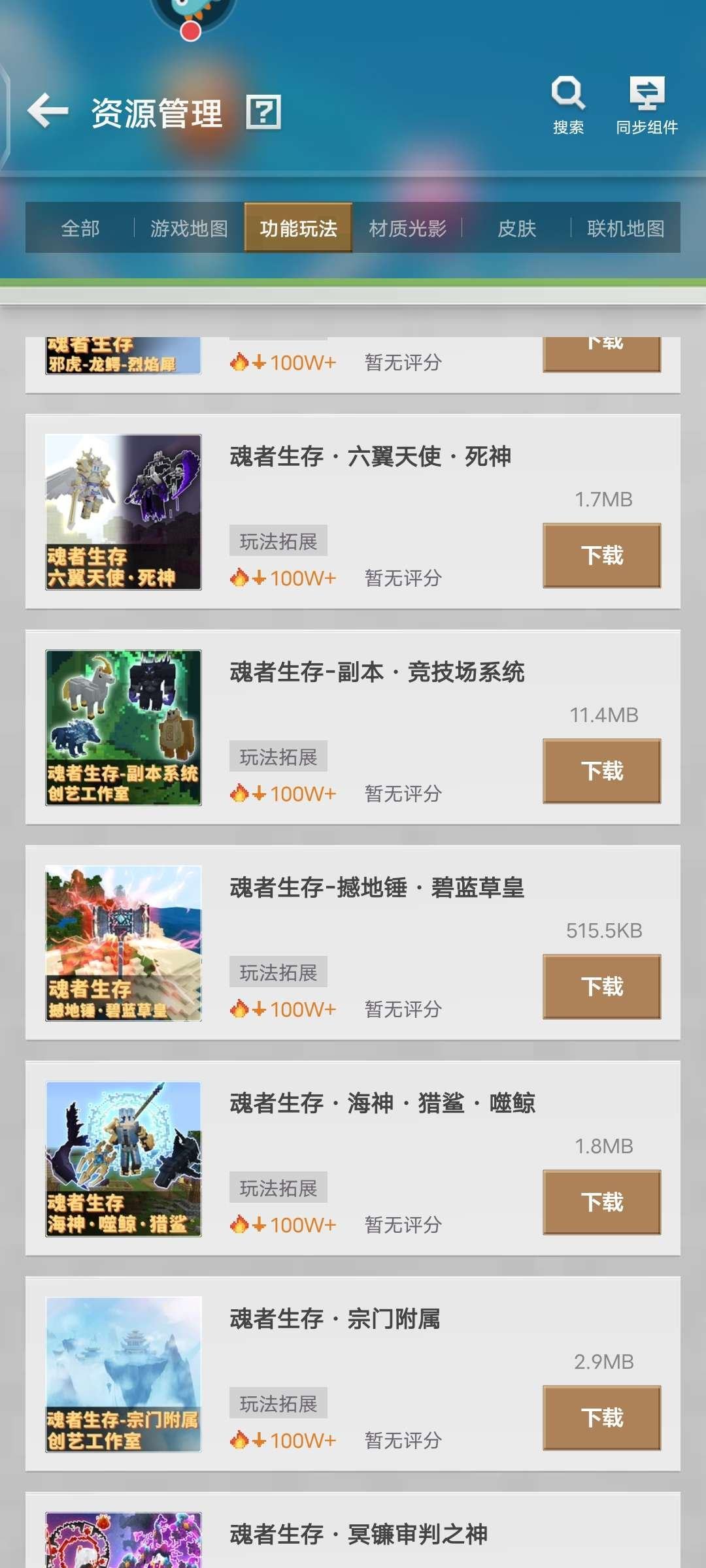The image size is (706, 1568).
Task: Tap 暂无评分 on the 副本·竞技场系统 entry
Action: point(403,794)
